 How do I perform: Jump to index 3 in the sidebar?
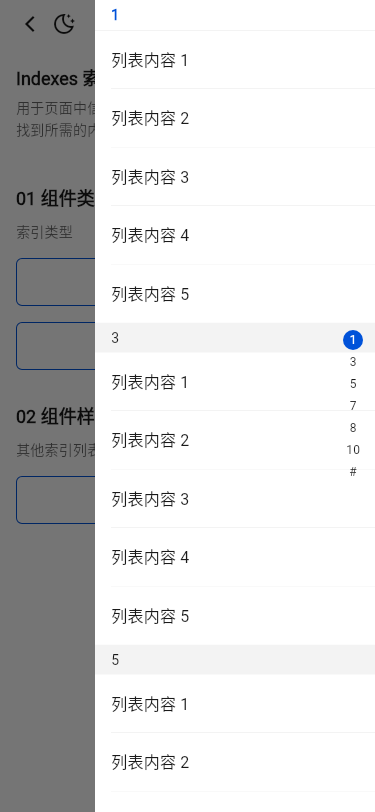point(353,362)
